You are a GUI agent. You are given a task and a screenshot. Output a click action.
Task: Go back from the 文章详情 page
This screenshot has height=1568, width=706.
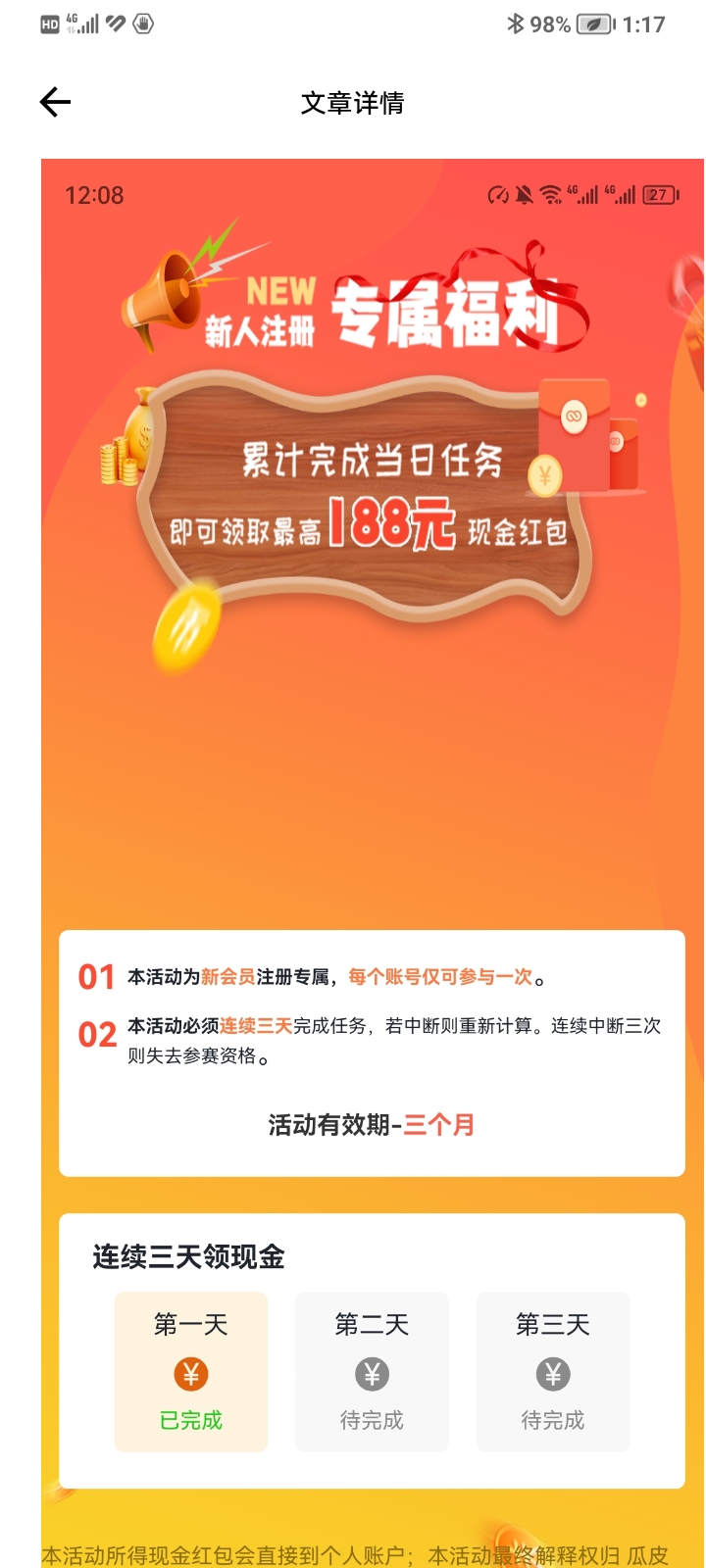(x=55, y=102)
